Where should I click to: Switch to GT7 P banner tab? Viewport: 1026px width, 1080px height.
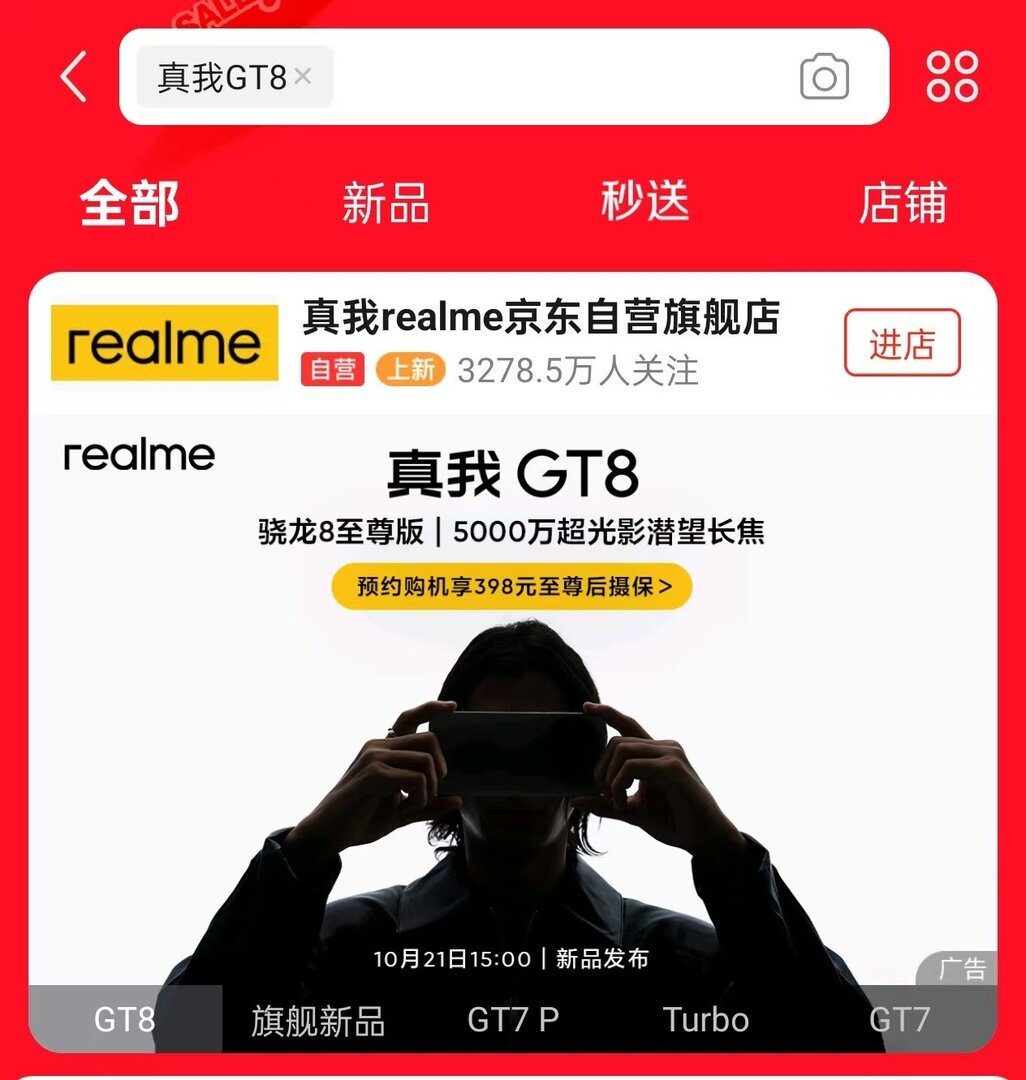click(513, 1020)
